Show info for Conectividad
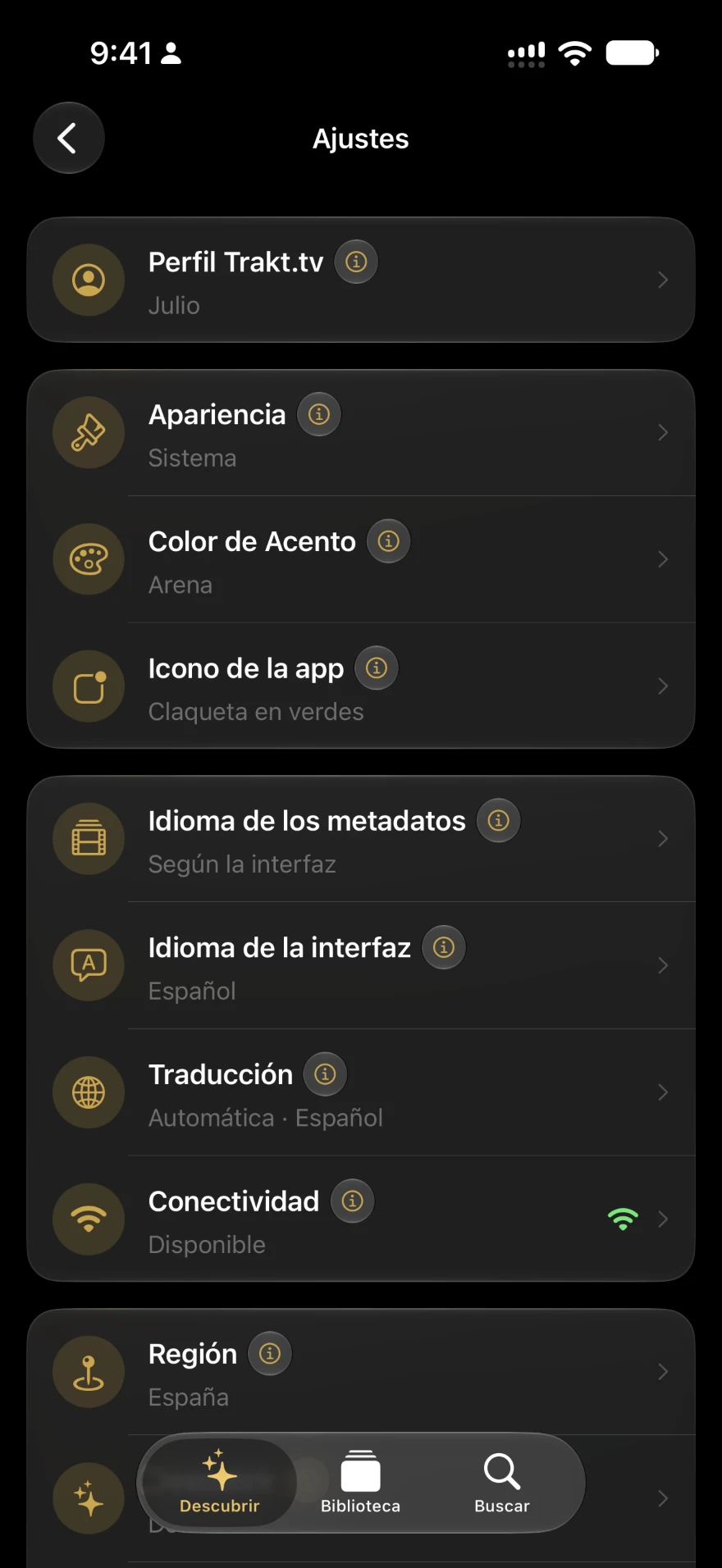 tap(353, 1201)
